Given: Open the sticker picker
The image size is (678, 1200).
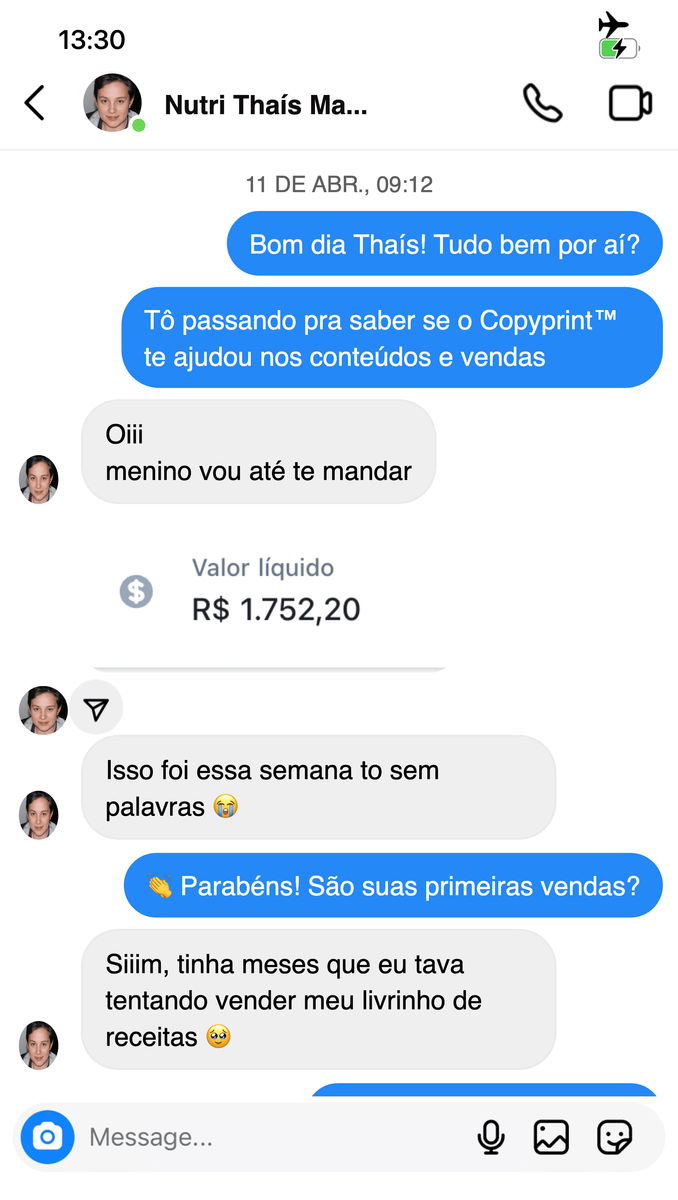Looking at the screenshot, I should click(x=614, y=1137).
